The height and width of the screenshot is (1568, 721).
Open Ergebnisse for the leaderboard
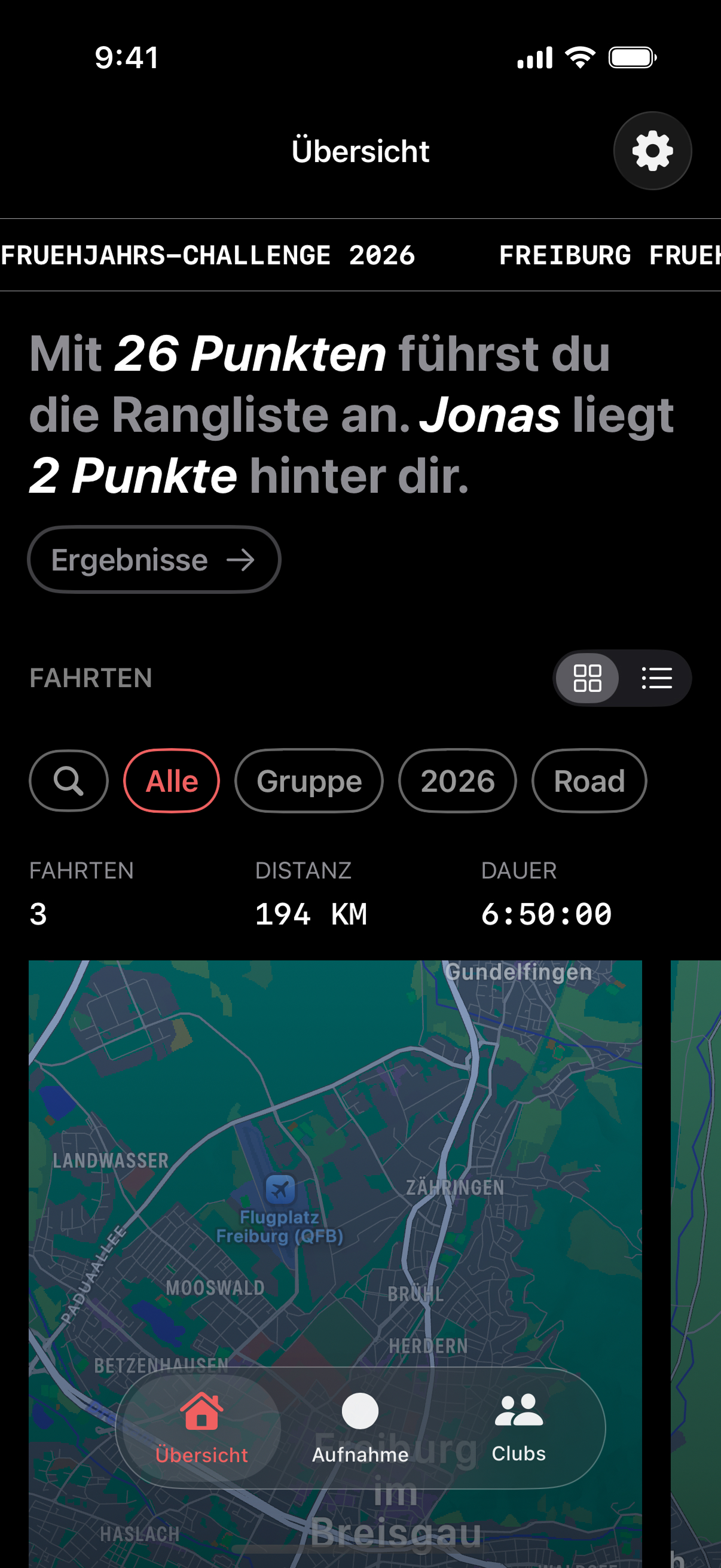[x=153, y=559]
